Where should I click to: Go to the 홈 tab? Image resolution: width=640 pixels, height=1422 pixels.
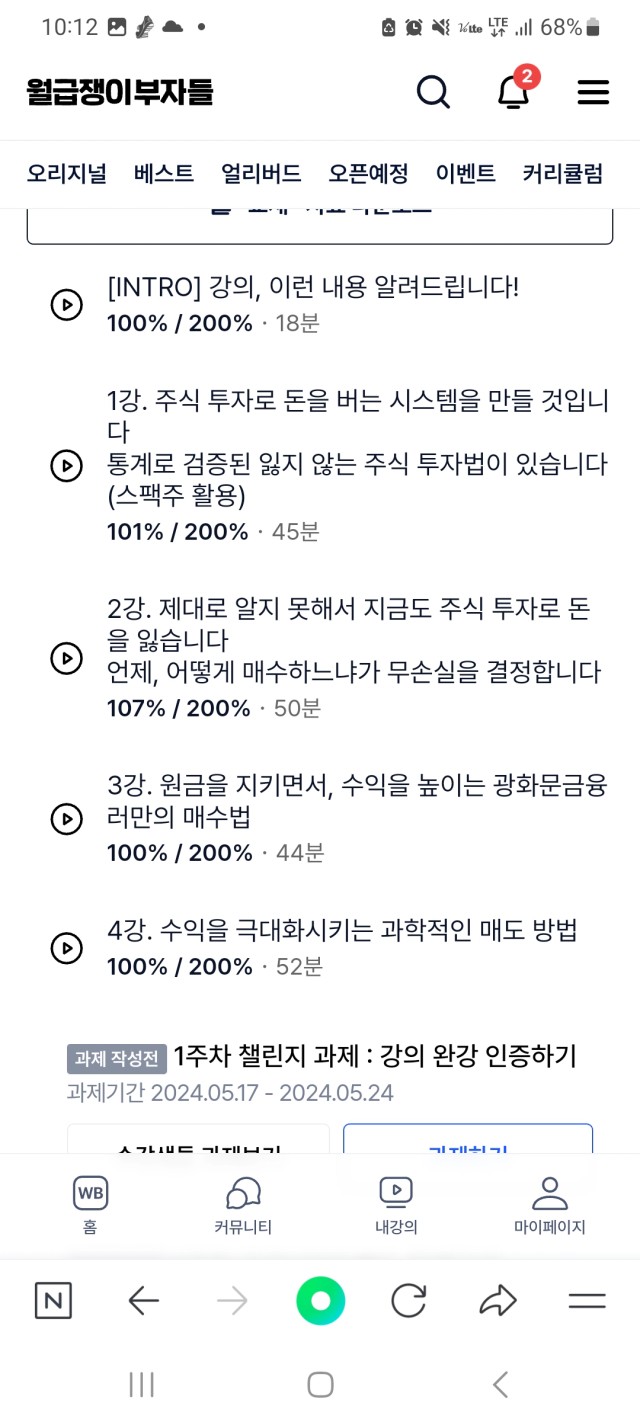(x=90, y=1205)
